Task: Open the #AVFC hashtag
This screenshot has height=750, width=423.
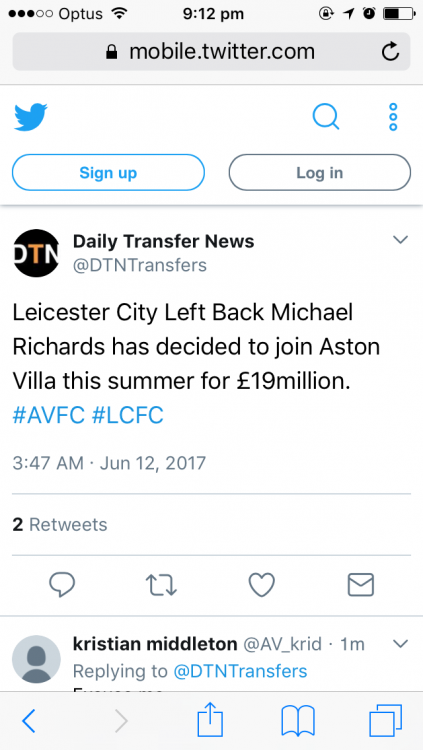Action: (x=48, y=415)
